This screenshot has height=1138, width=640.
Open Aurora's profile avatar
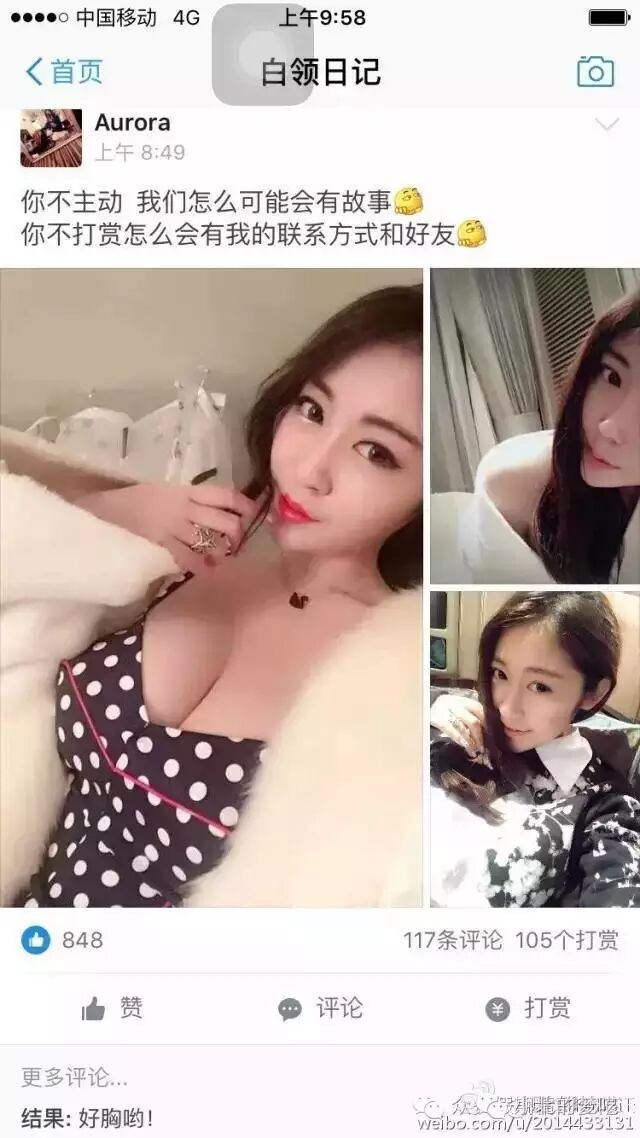(51, 138)
